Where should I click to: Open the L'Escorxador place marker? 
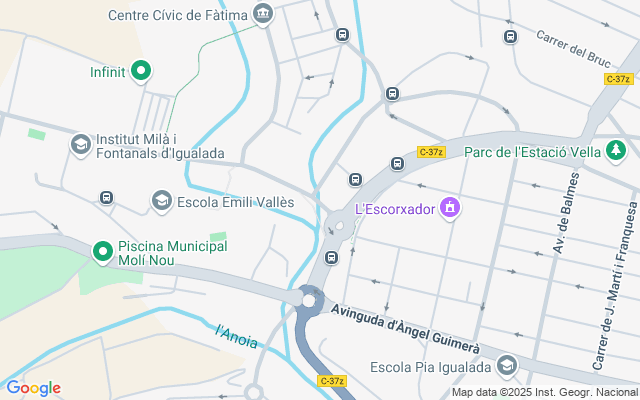451,208
